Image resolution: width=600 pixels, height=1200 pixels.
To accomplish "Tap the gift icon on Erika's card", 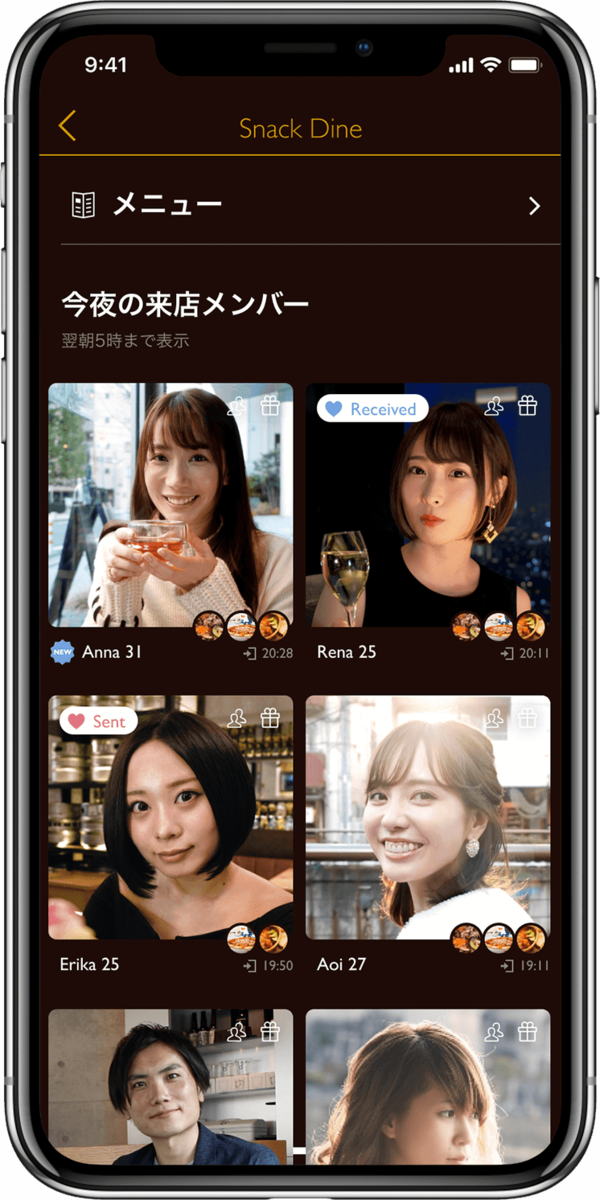I will pyautogui.click(x=269, y=718).
